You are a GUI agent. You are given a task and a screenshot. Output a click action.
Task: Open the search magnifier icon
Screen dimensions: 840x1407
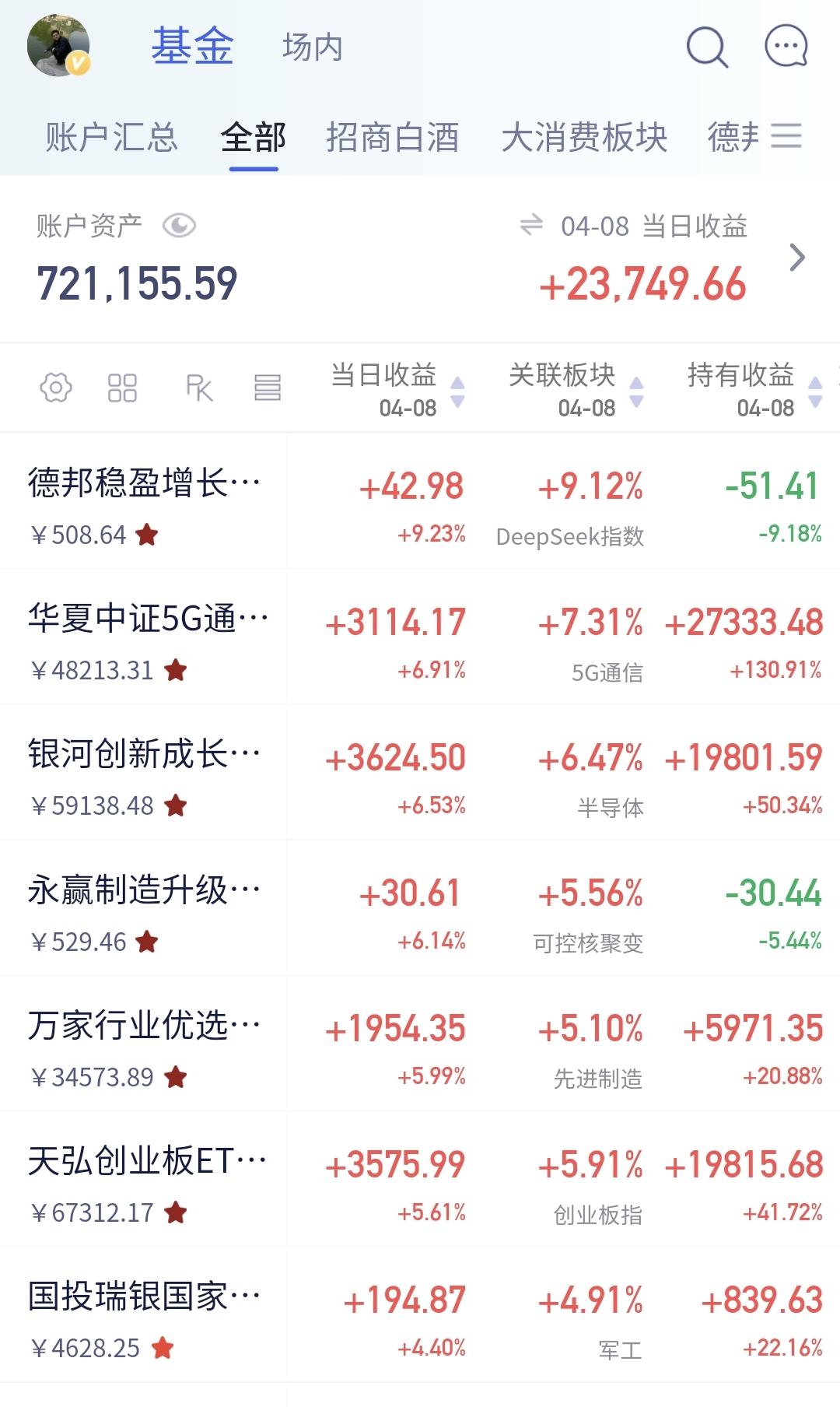[706, 47]
